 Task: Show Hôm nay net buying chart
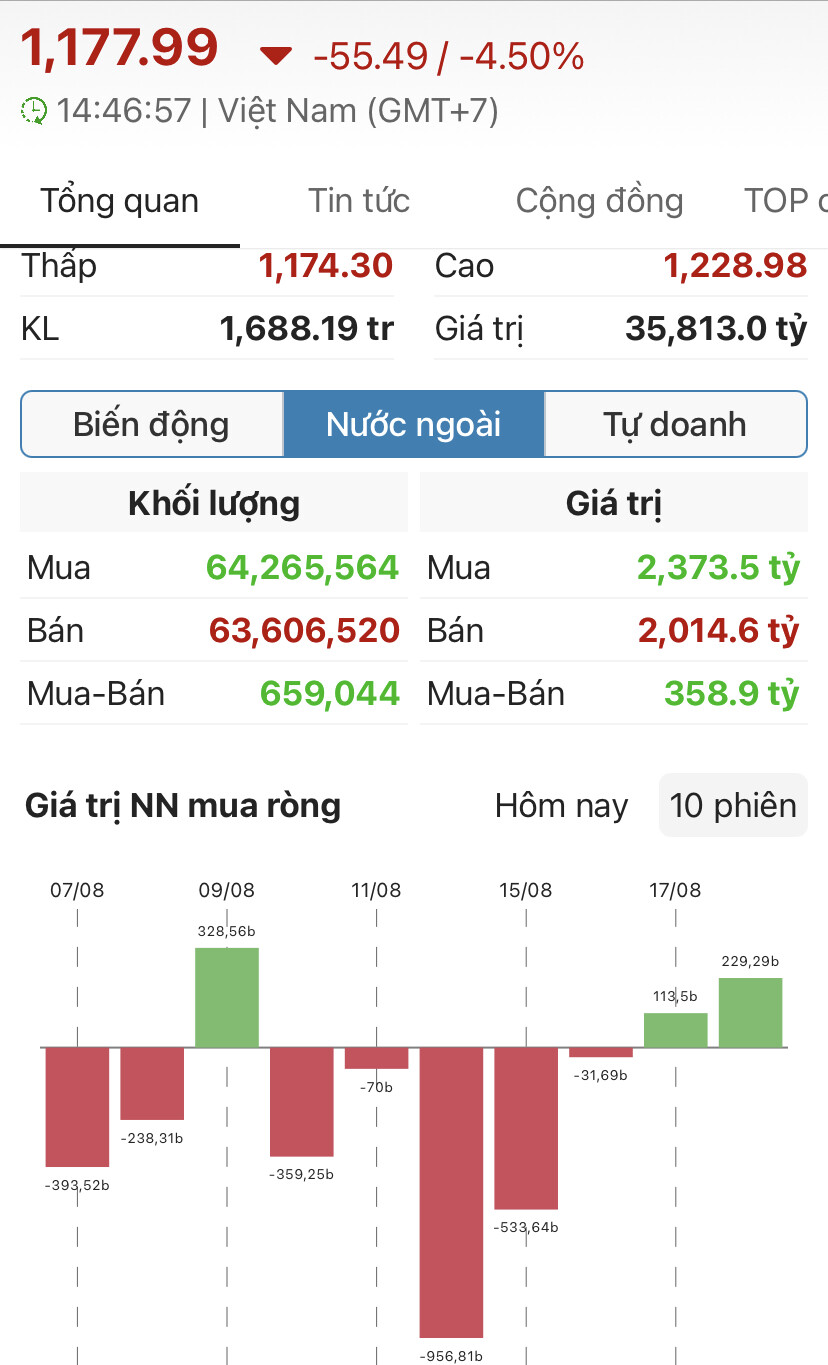click(x=561, y=806)
